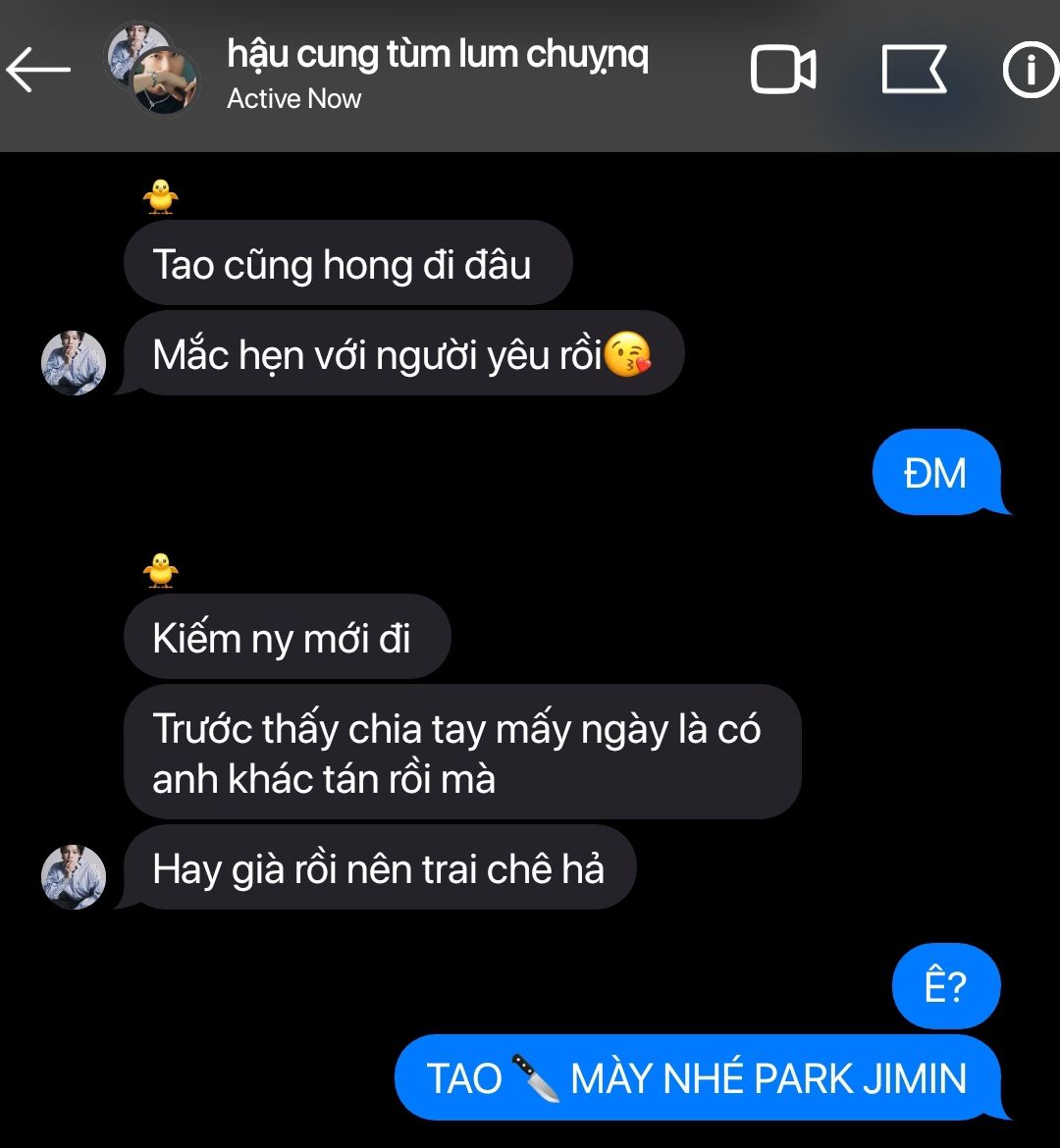This screenshot has height=1148, width=1060.
Task: Open the flag icon in the header
Action: coord(914,71)
